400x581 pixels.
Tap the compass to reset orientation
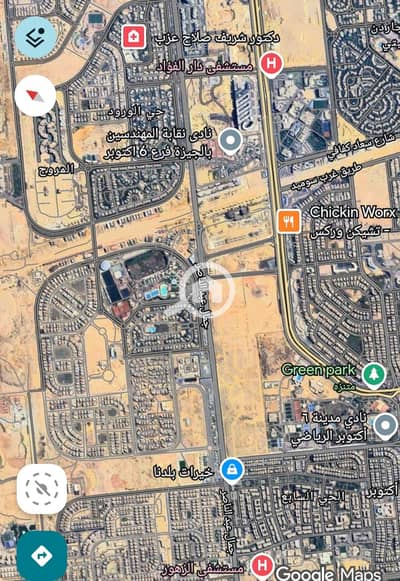coord(35,96)
